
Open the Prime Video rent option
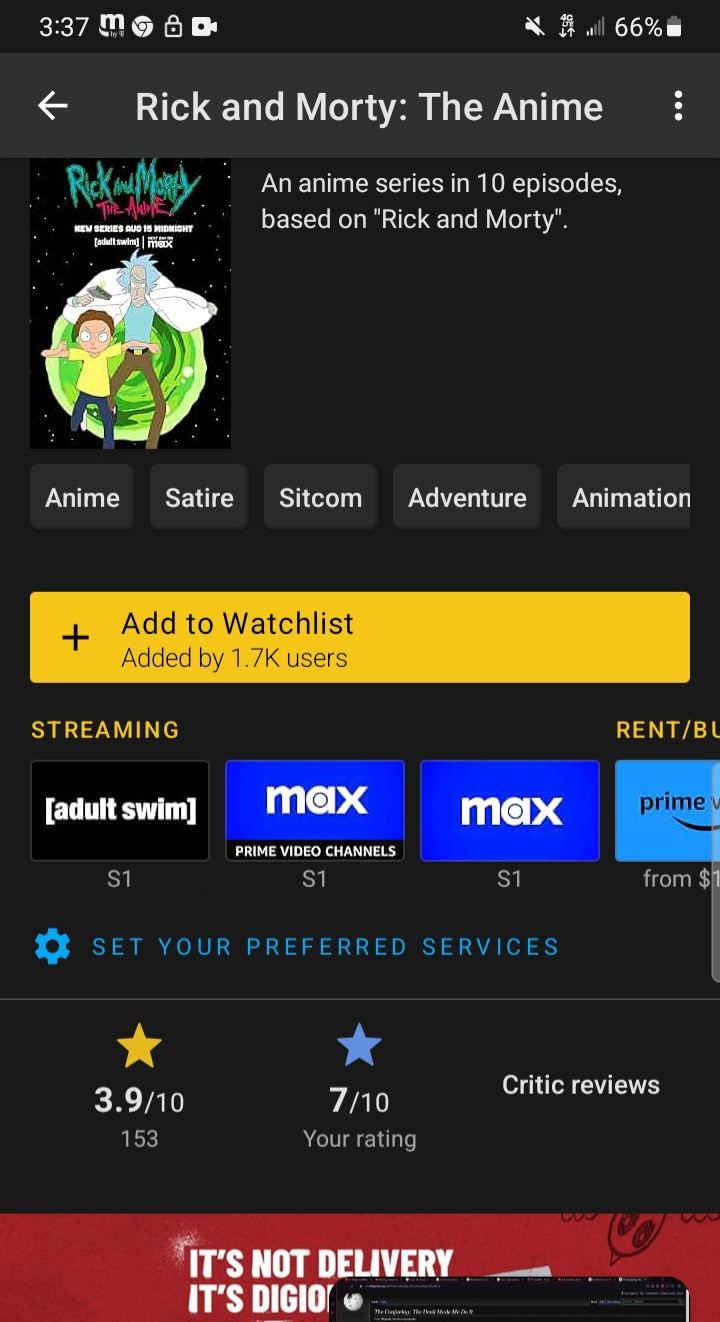pyautogui.click(x=666, y=811)
